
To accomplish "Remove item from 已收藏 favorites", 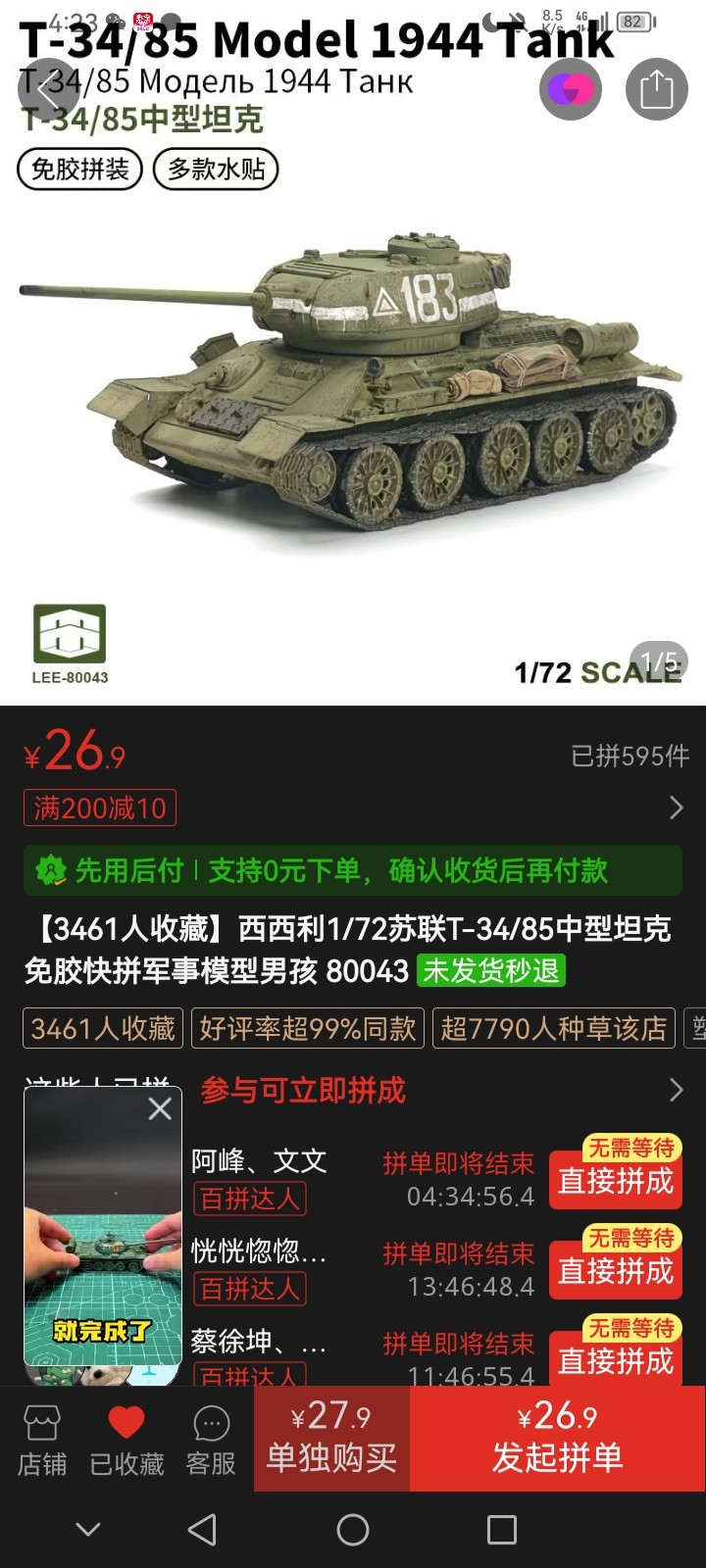I will [126, 1441].
